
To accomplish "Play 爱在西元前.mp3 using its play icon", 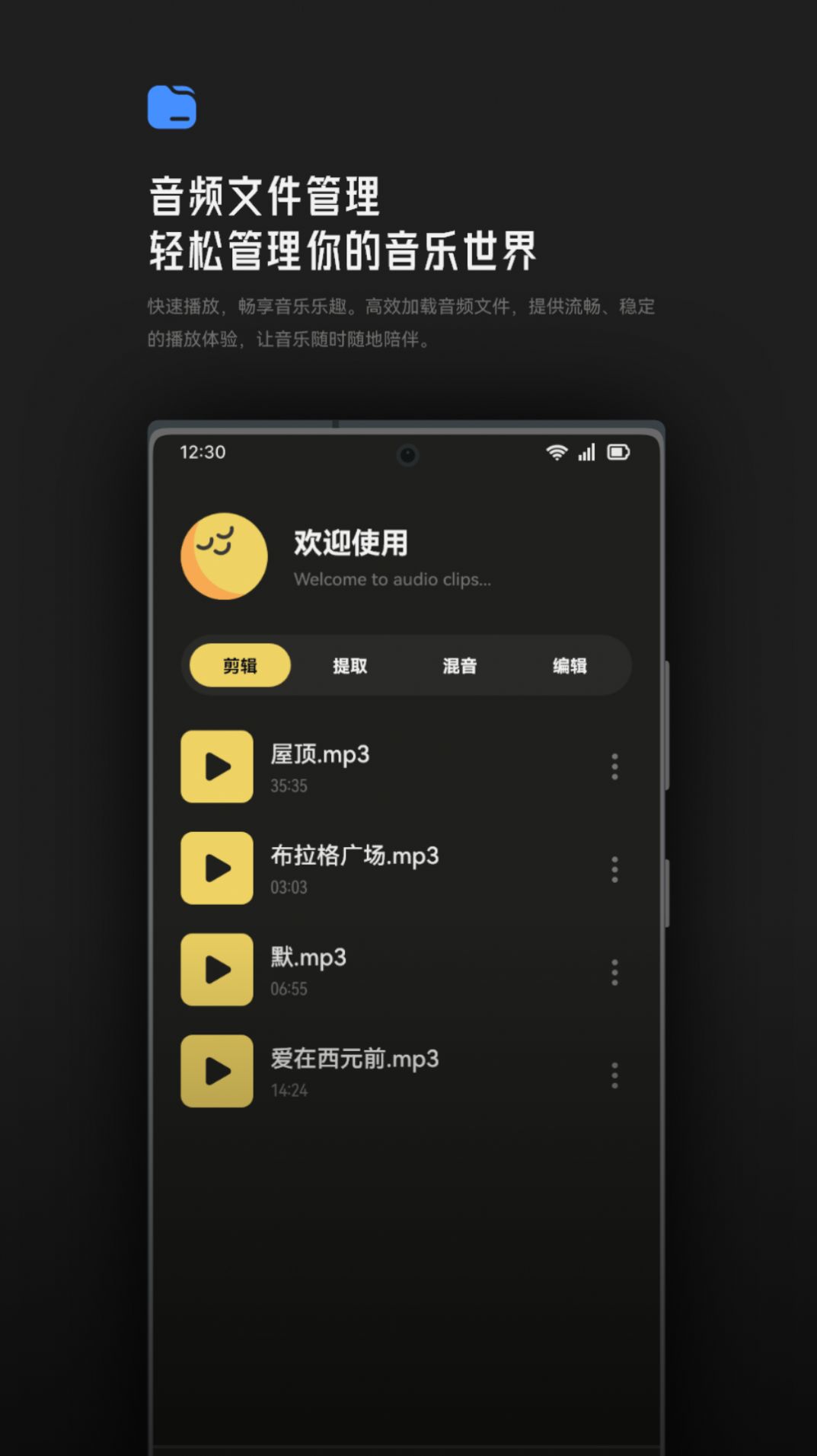I will [216, 1072].
